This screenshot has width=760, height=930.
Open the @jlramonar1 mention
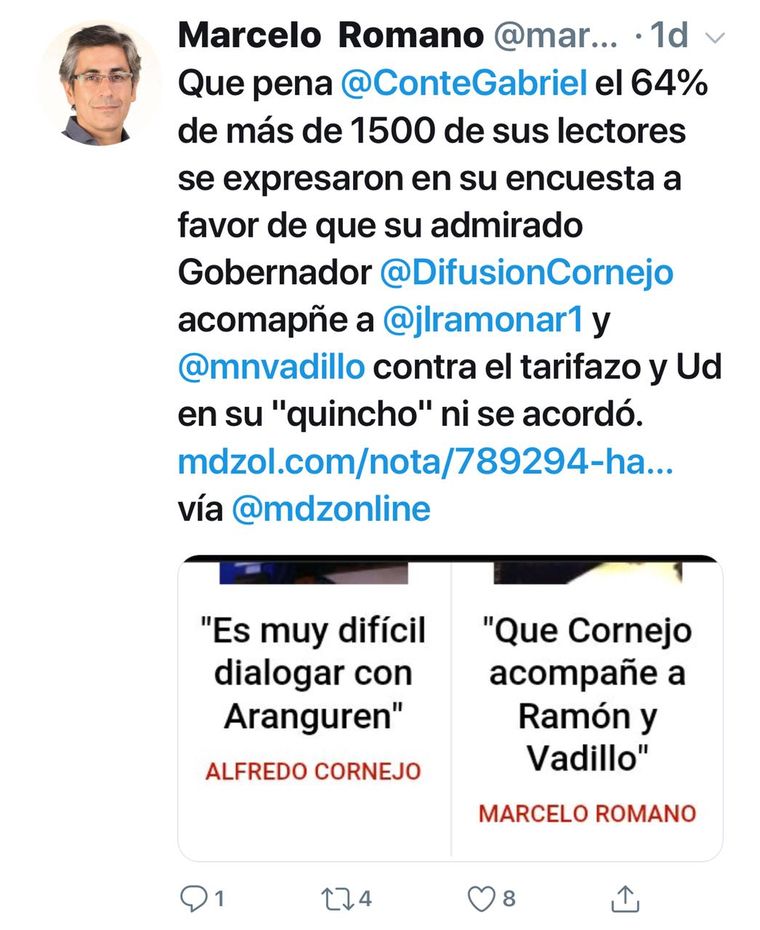pos(484,320)
